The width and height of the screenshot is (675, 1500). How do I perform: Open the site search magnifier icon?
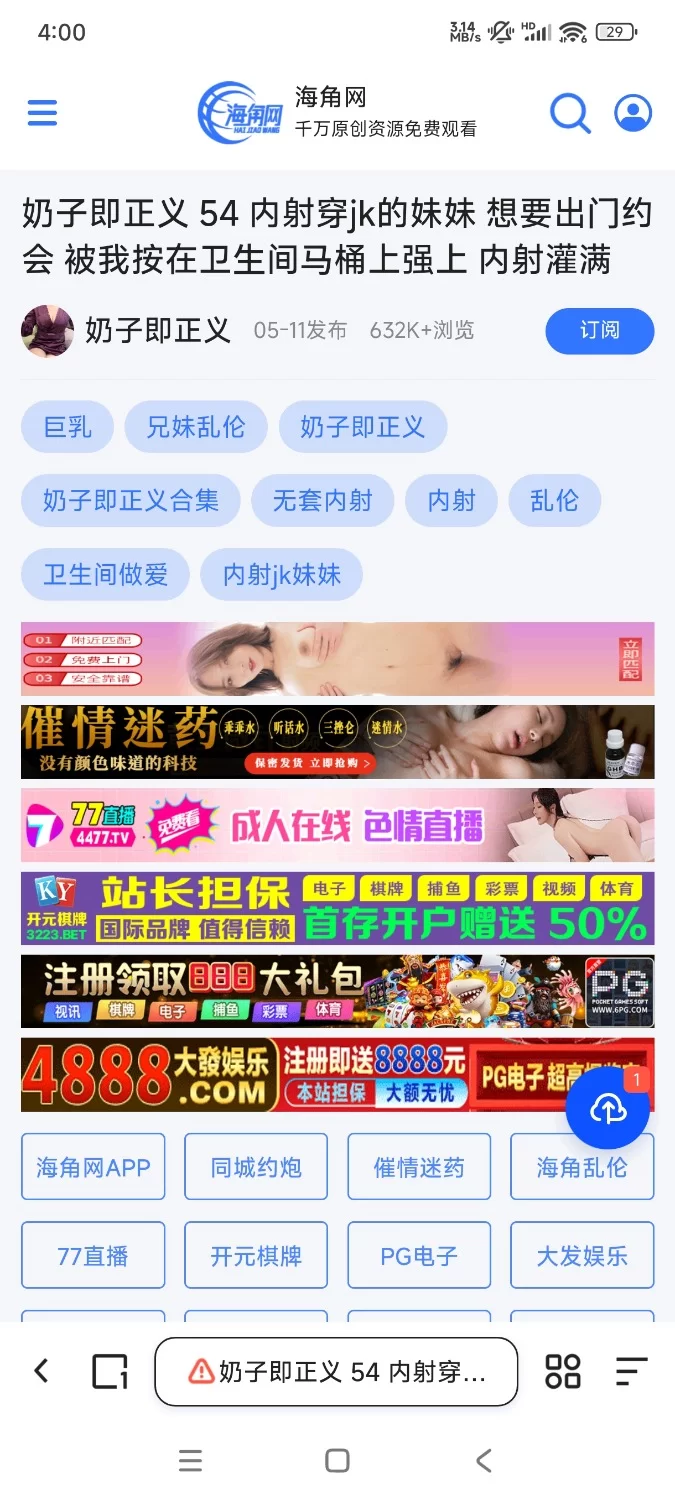pyautogui.click(x=570, y=113)
